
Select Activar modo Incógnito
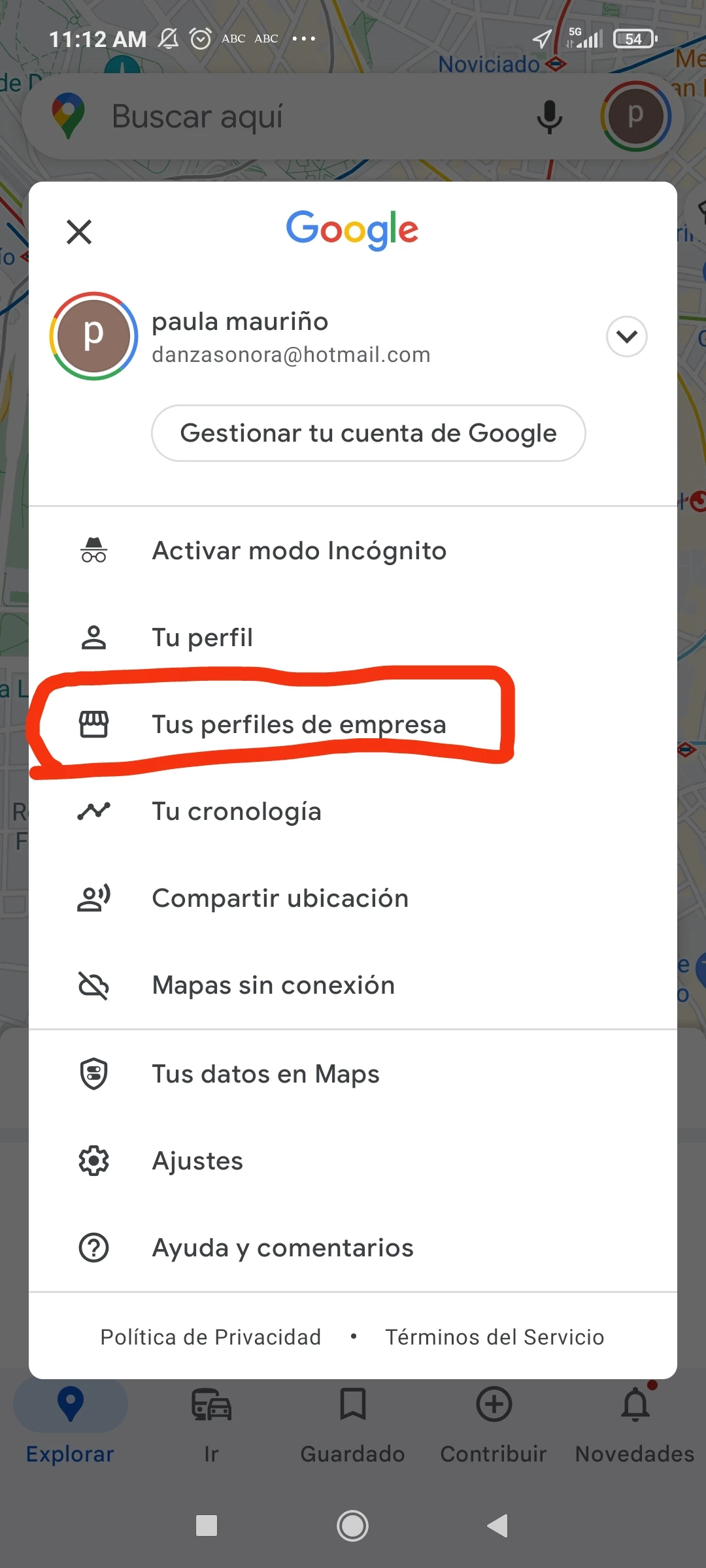click(299, 551)
